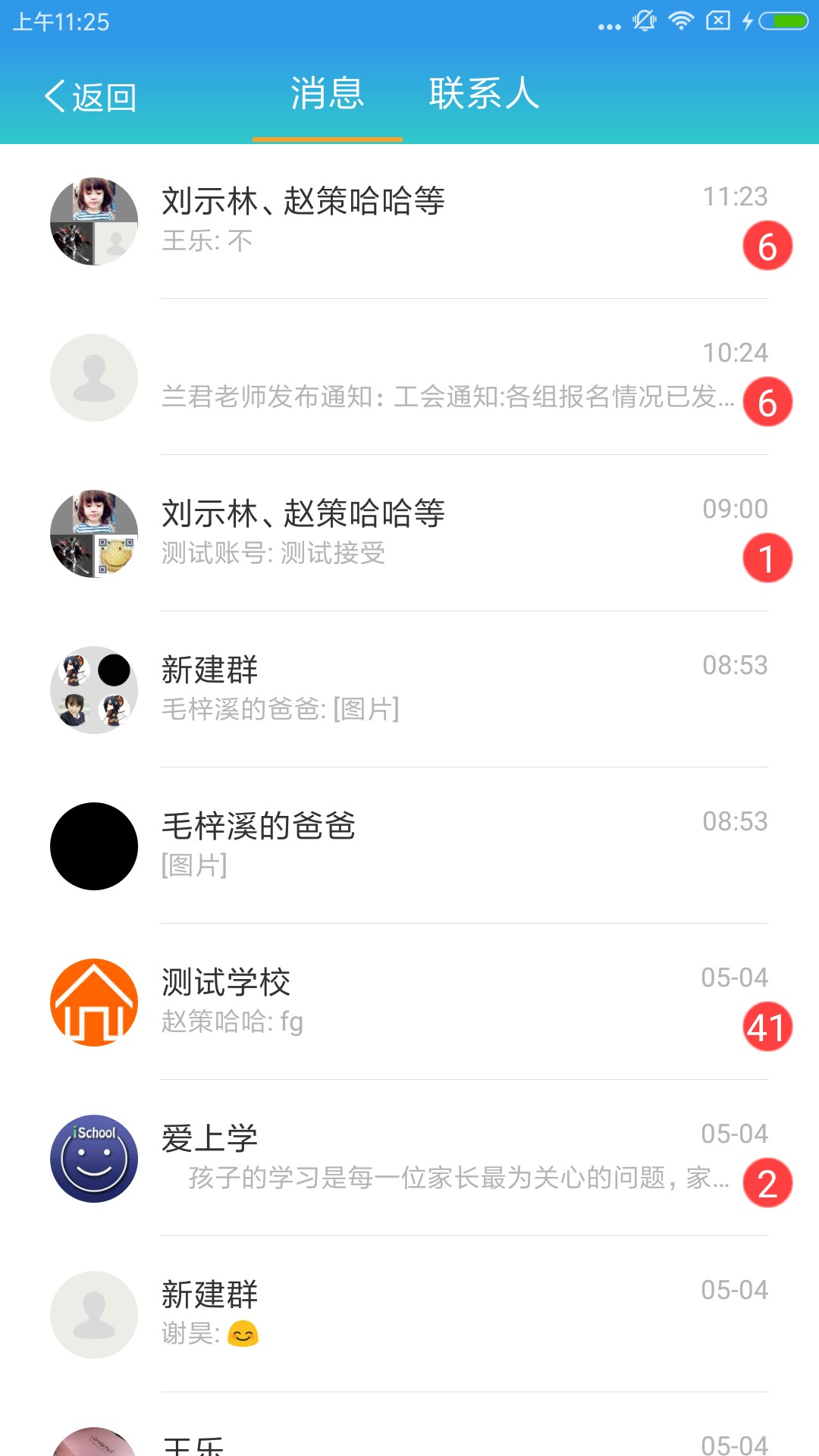Open the 新建群 chat with 谢昊
Viewport: 819px width, 1456px height.
coord(409,1314)
